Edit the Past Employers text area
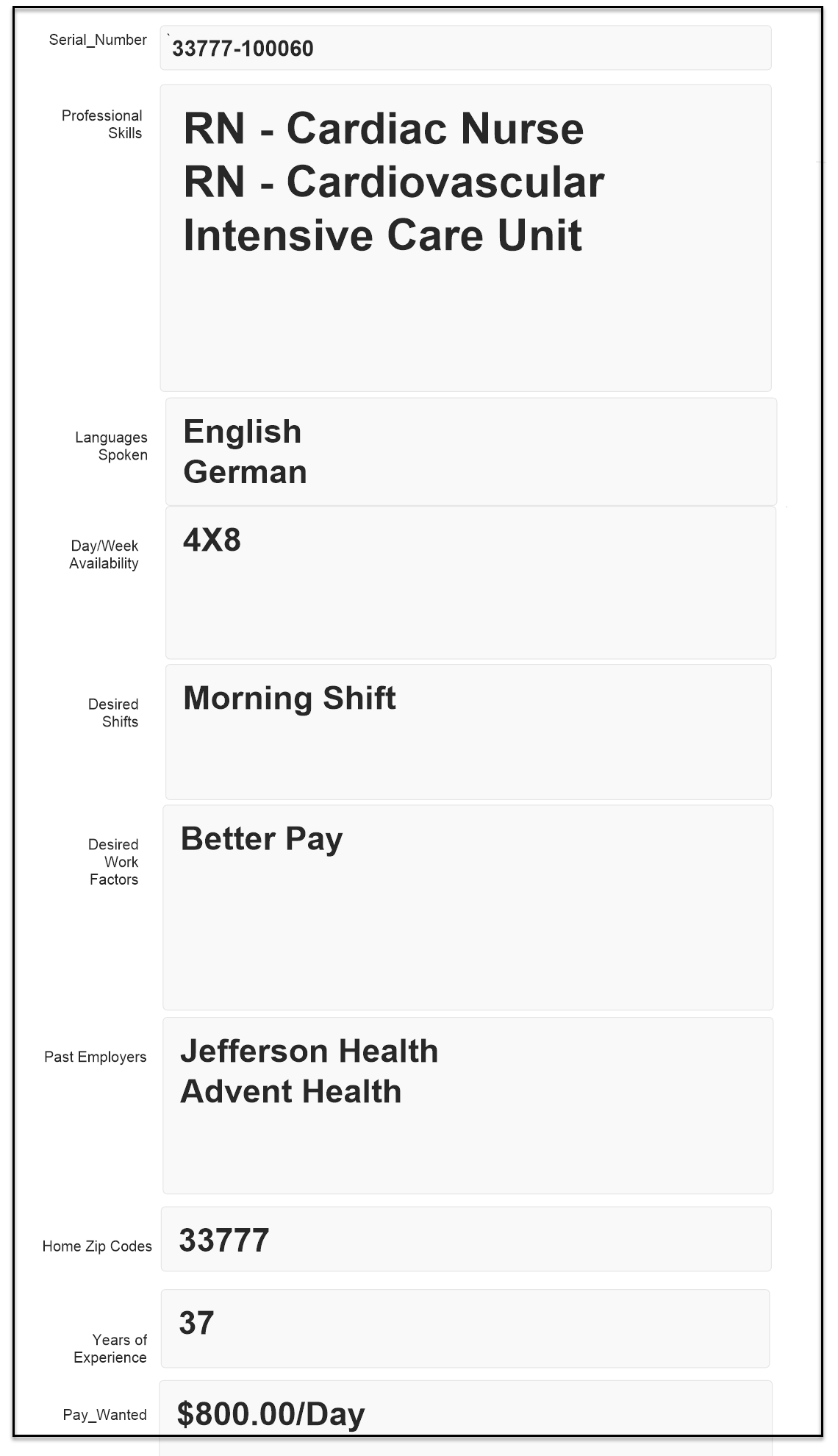 tap(468, 1105)
